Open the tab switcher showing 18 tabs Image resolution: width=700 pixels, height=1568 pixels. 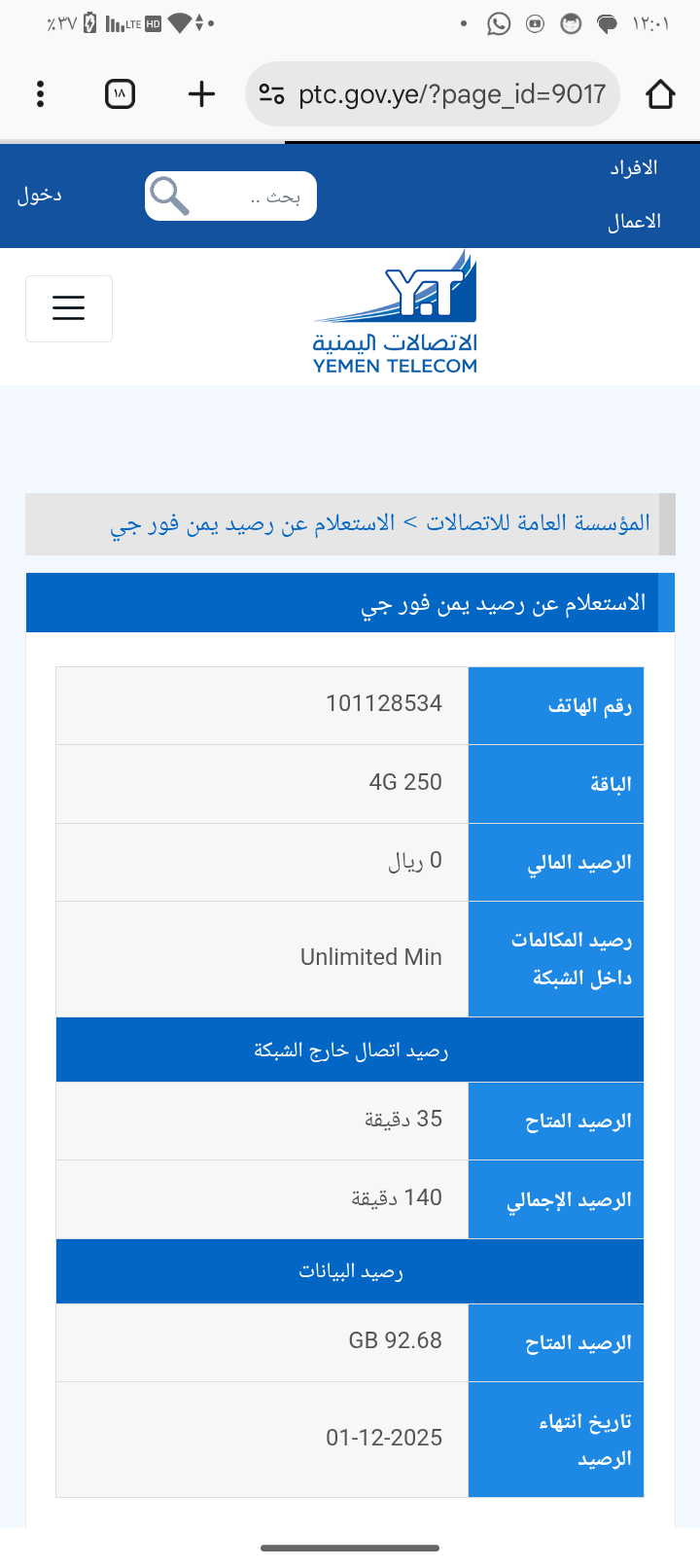point(120,94)
